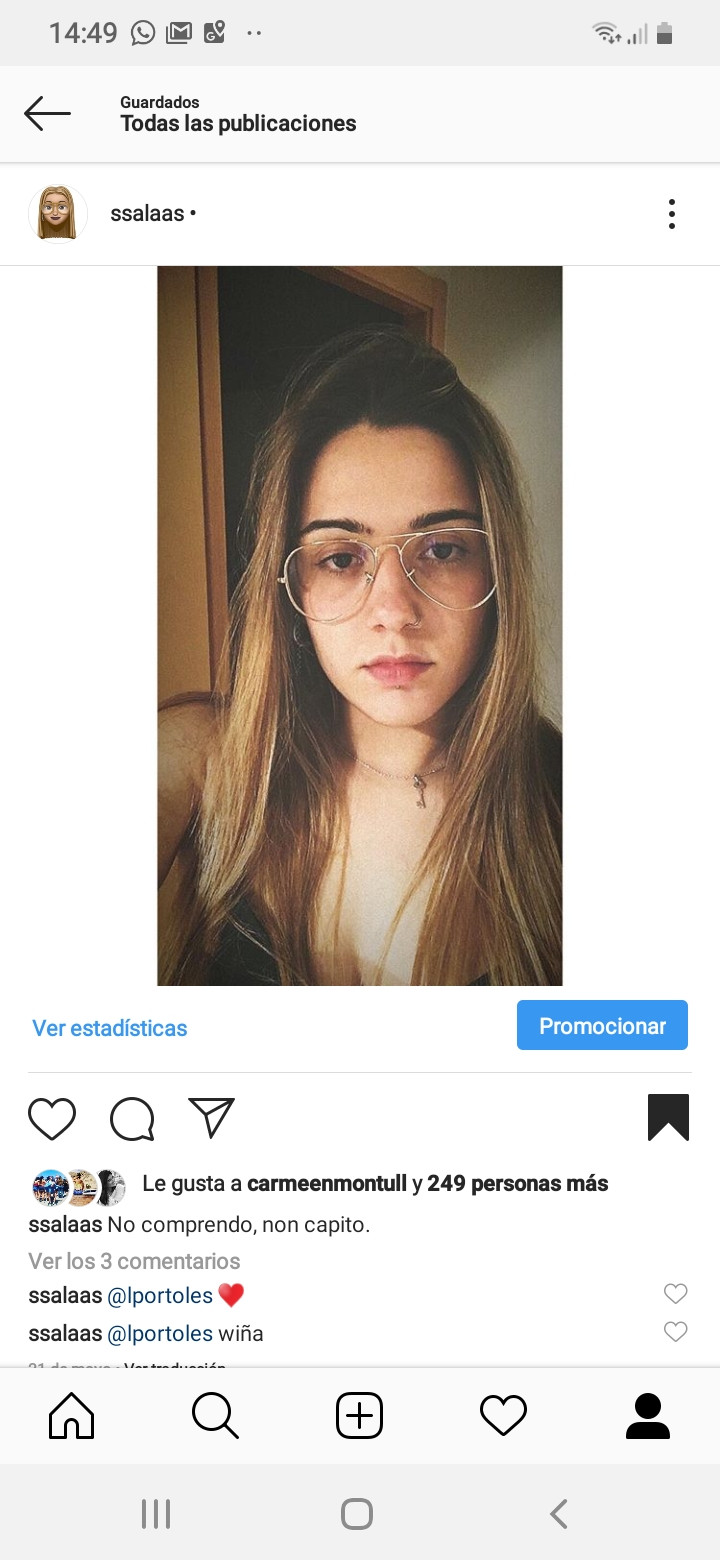Switch to the Home tab
720x1560 pixels.
coord(72,1416)
